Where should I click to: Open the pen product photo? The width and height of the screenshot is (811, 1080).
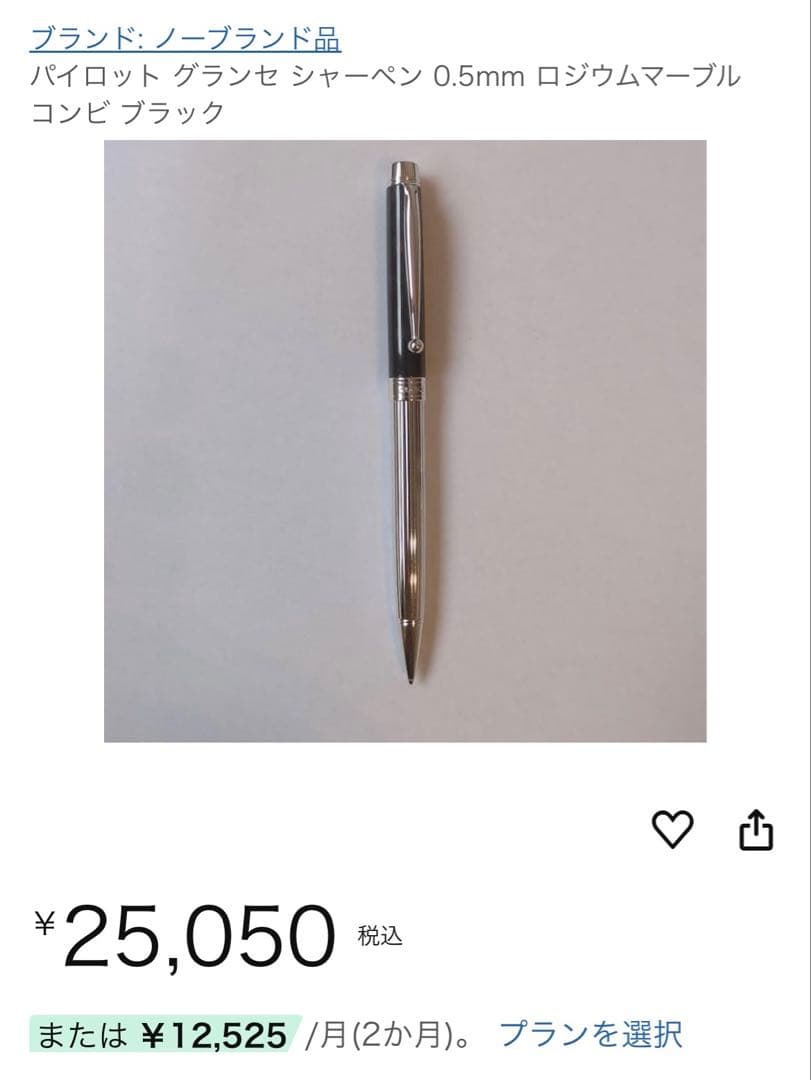pos(405,440)
